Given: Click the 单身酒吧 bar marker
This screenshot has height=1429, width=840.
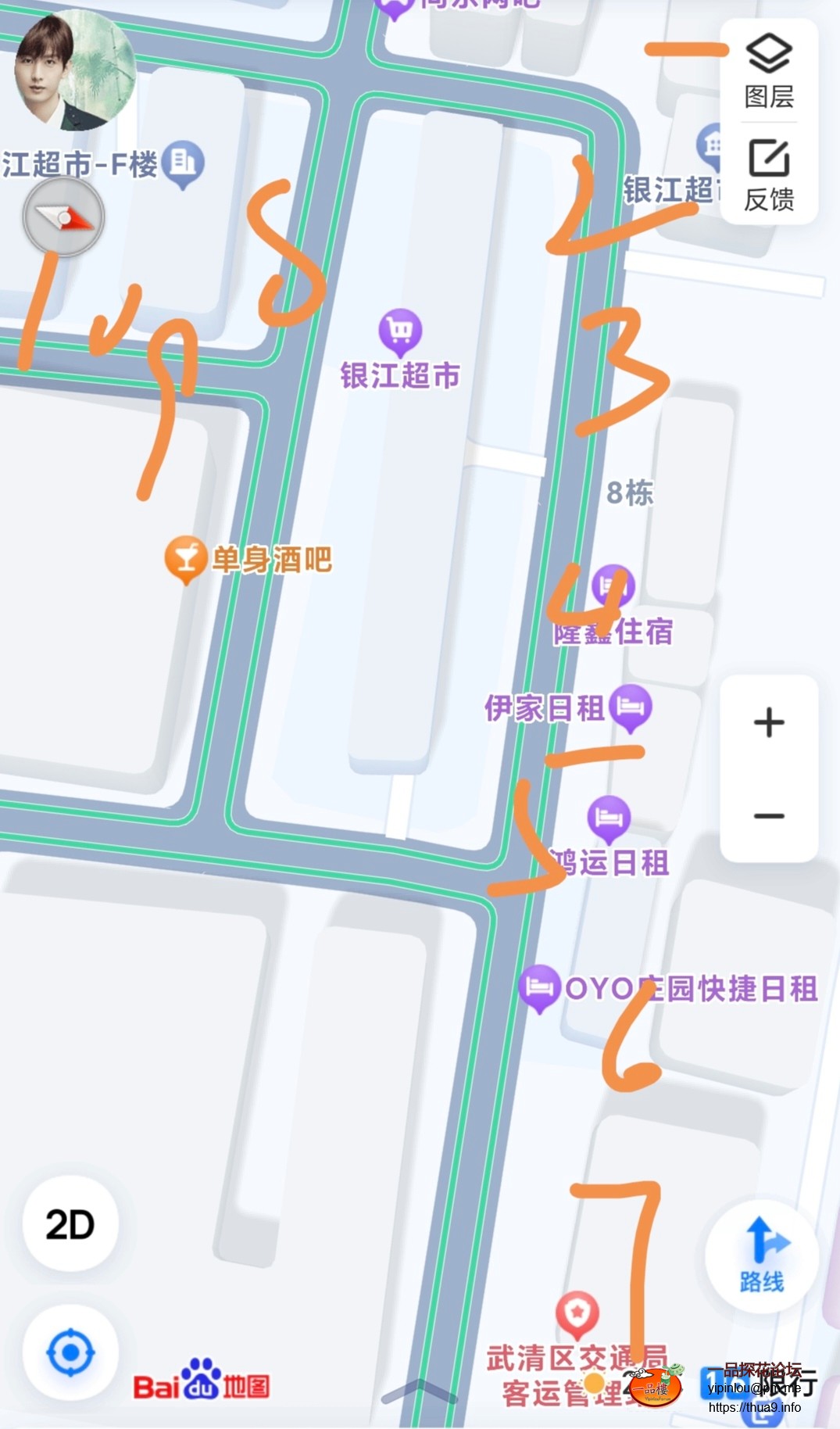Looking at the screenshot, I should pyautogui.click(x=185, y=559).
